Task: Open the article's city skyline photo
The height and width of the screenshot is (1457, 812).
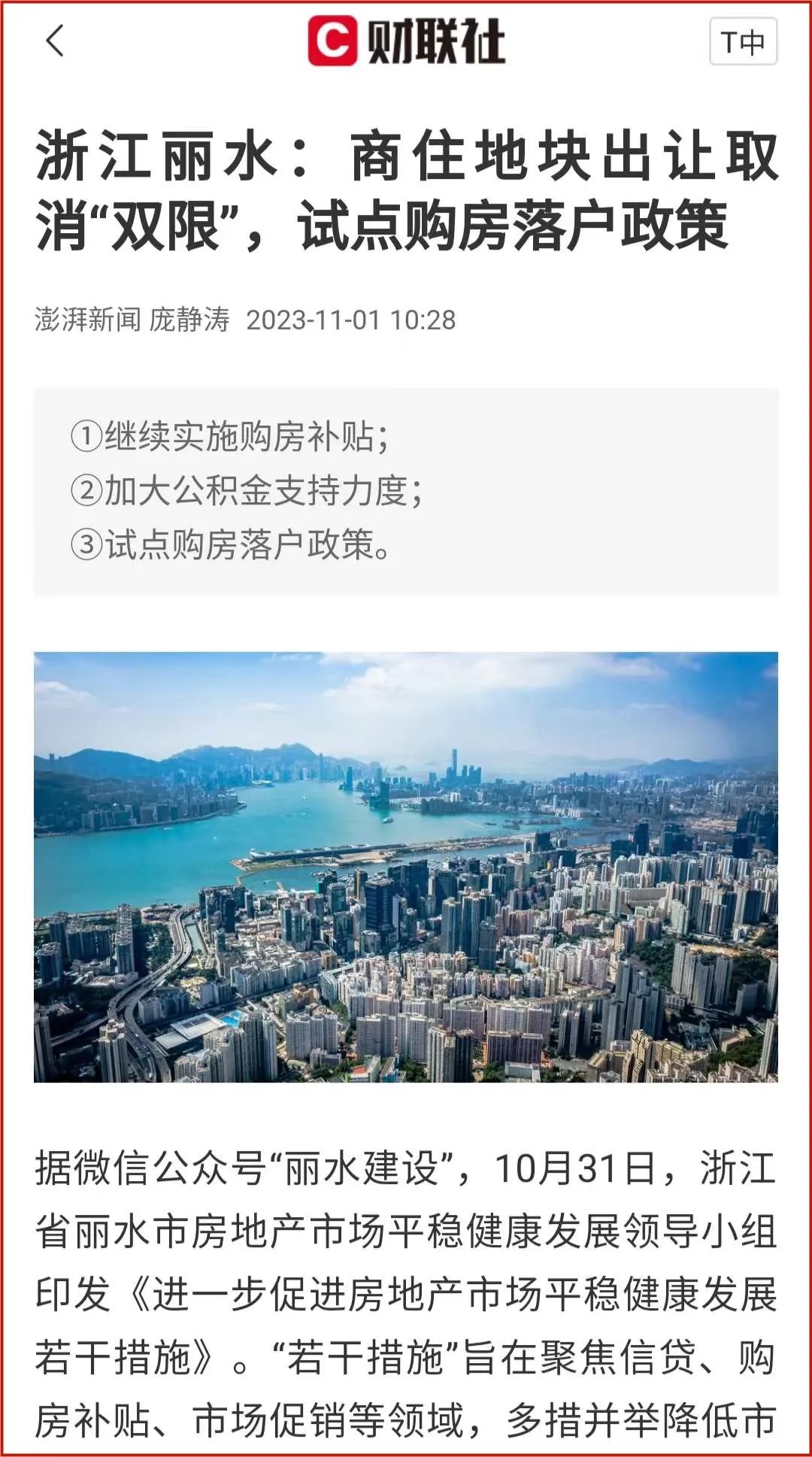Action: click(x=406, y=866)
